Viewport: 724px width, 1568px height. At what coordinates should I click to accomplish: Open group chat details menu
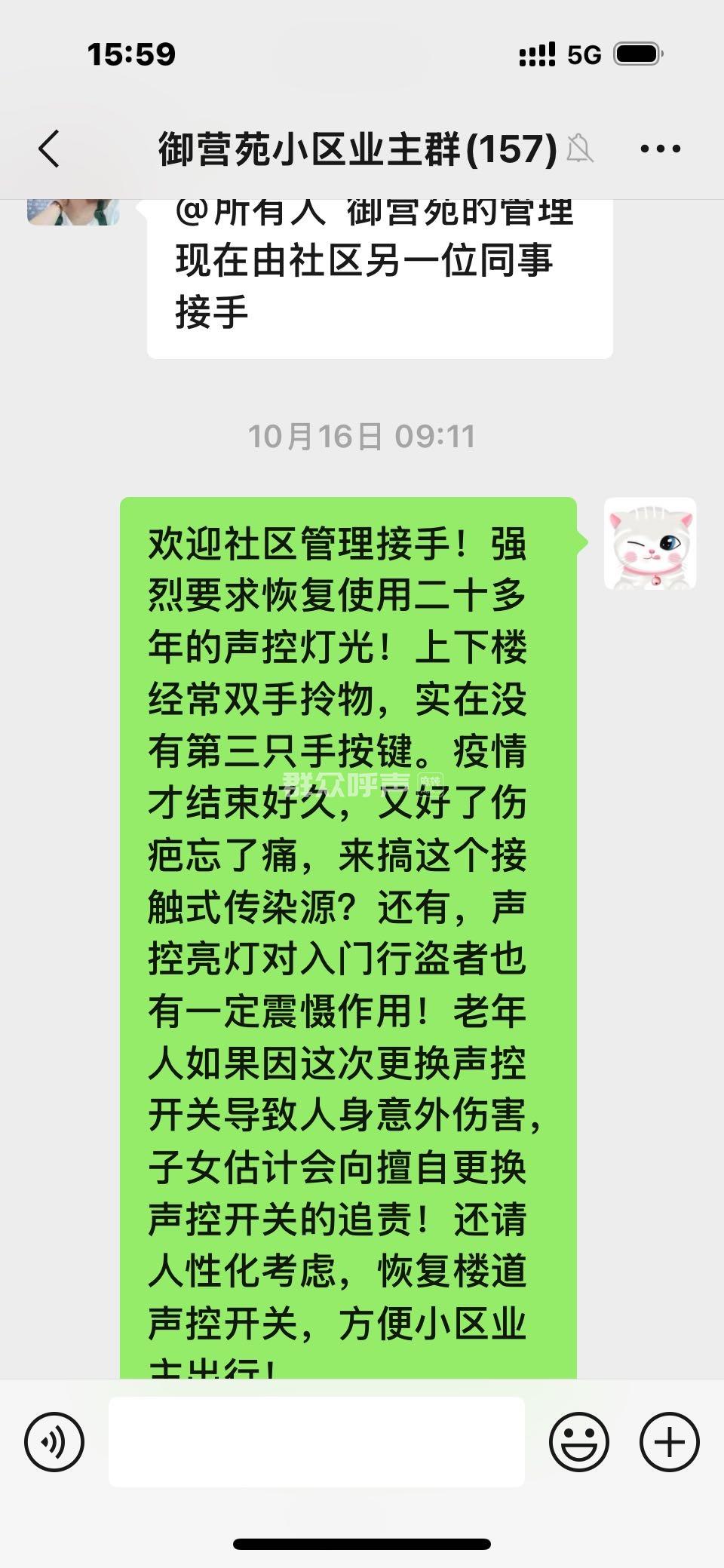pyautogui.click(x=660, y=149)
